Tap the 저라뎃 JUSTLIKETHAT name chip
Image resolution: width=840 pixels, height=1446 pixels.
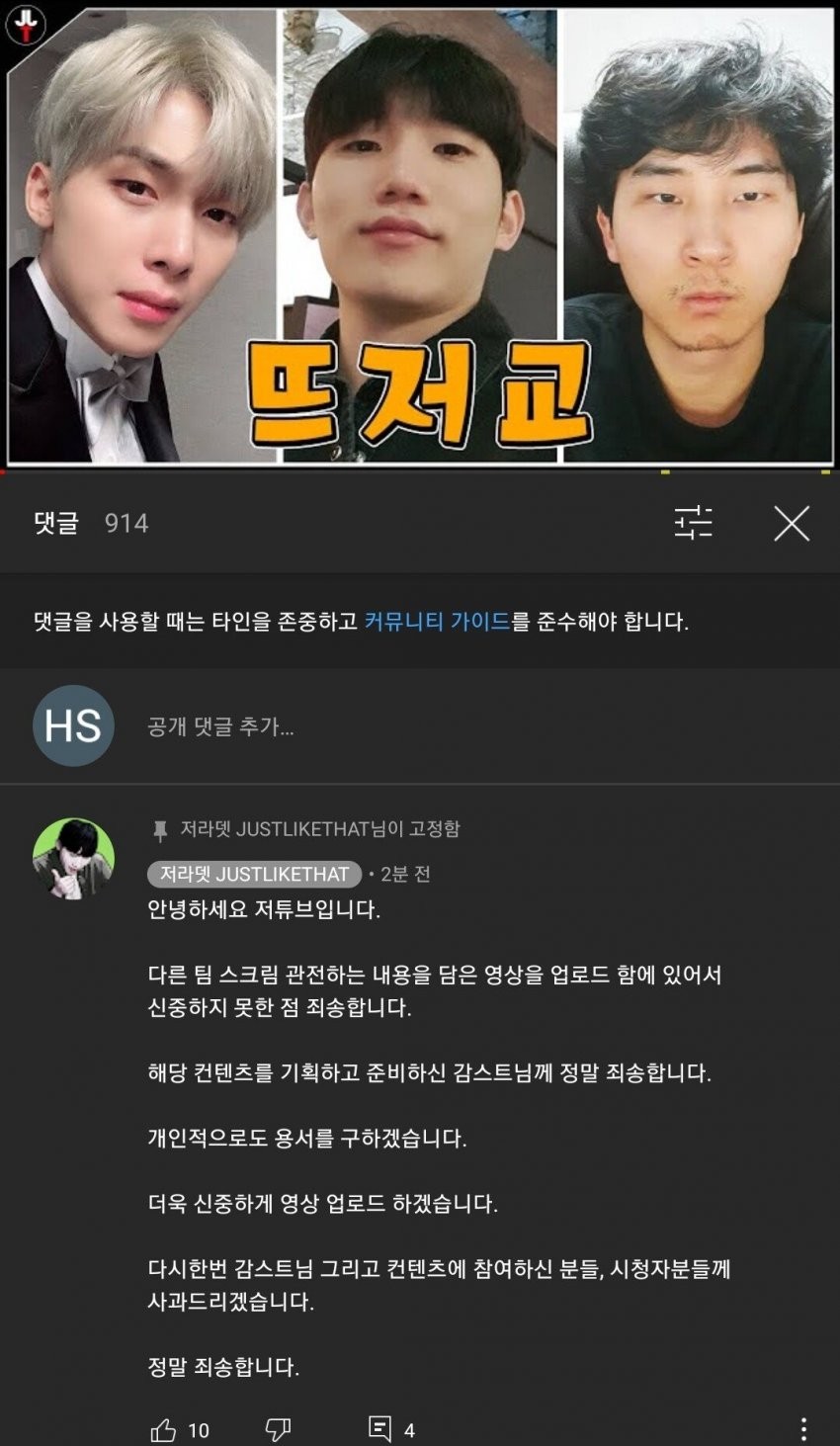254,874
